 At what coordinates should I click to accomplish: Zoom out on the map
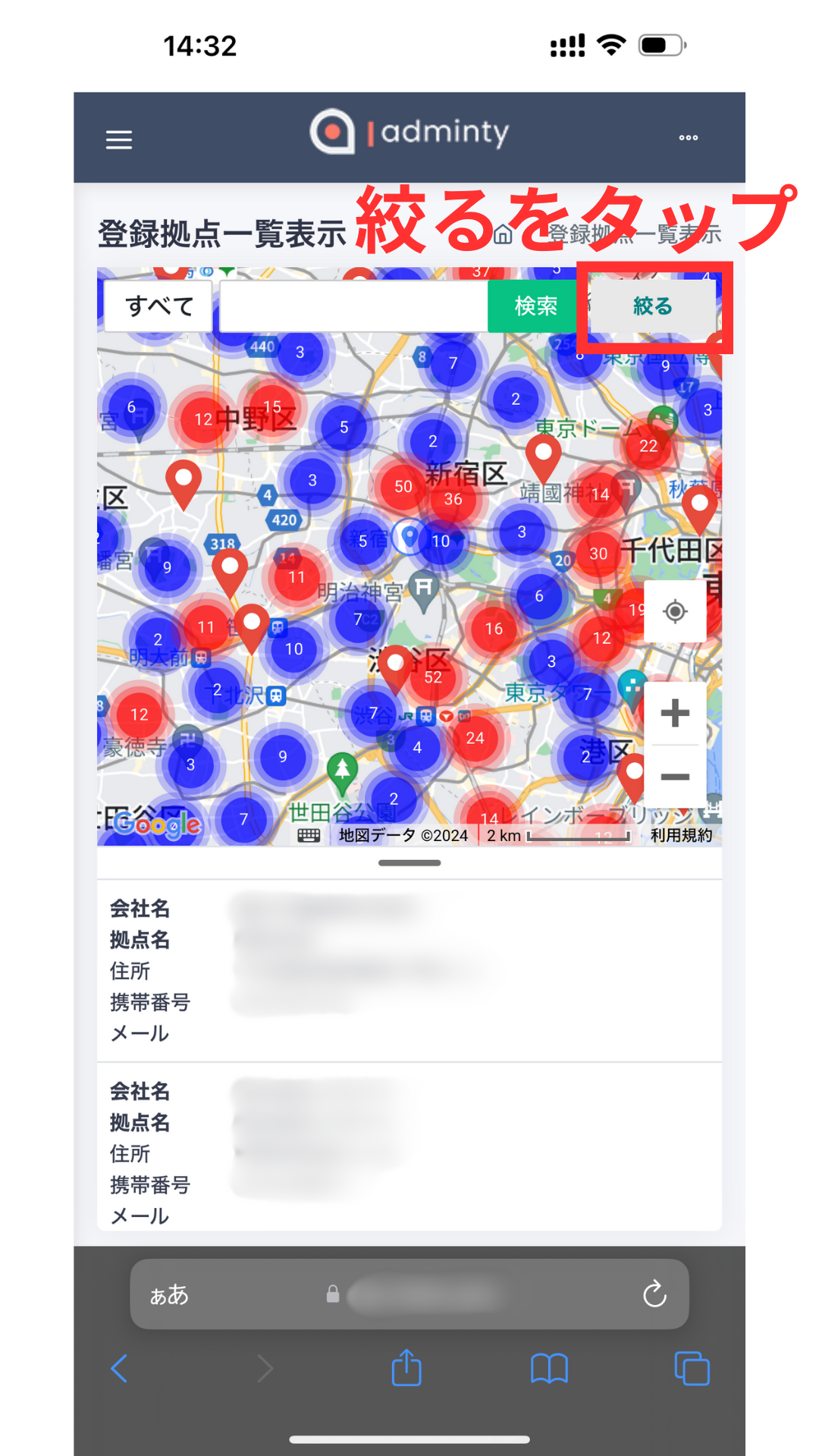(675, 777)
